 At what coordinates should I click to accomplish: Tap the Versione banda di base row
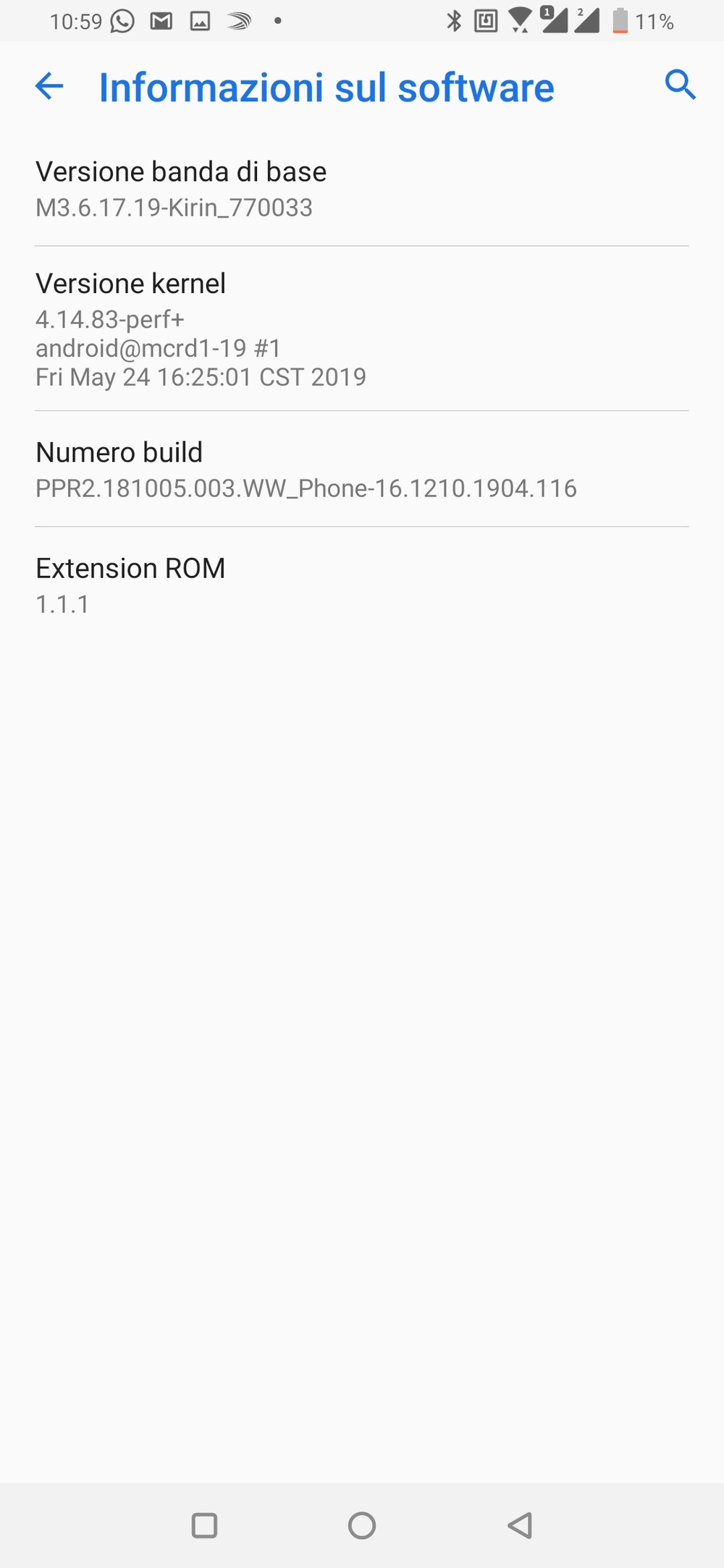click(x=362, y=190)
